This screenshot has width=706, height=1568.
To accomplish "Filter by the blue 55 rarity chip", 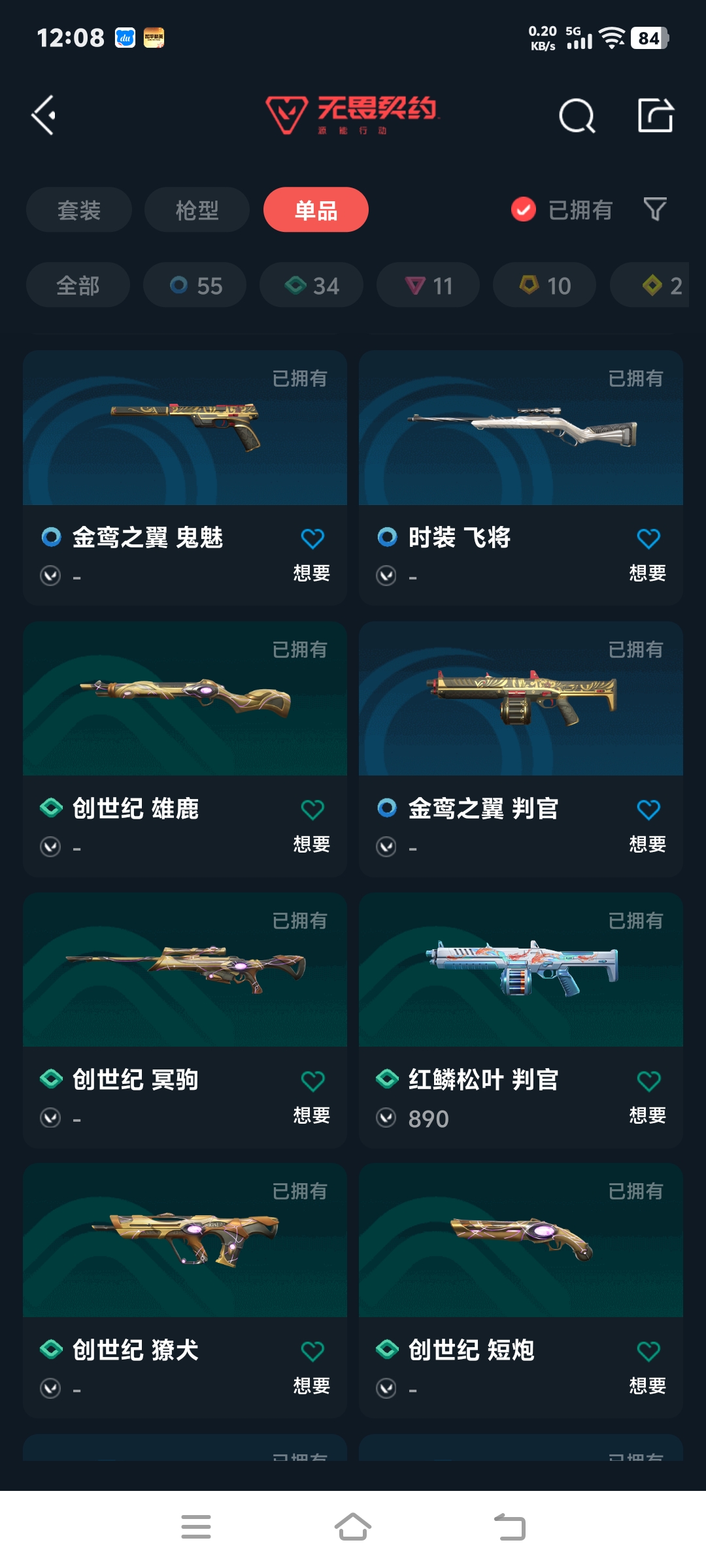I will (195, 285).
